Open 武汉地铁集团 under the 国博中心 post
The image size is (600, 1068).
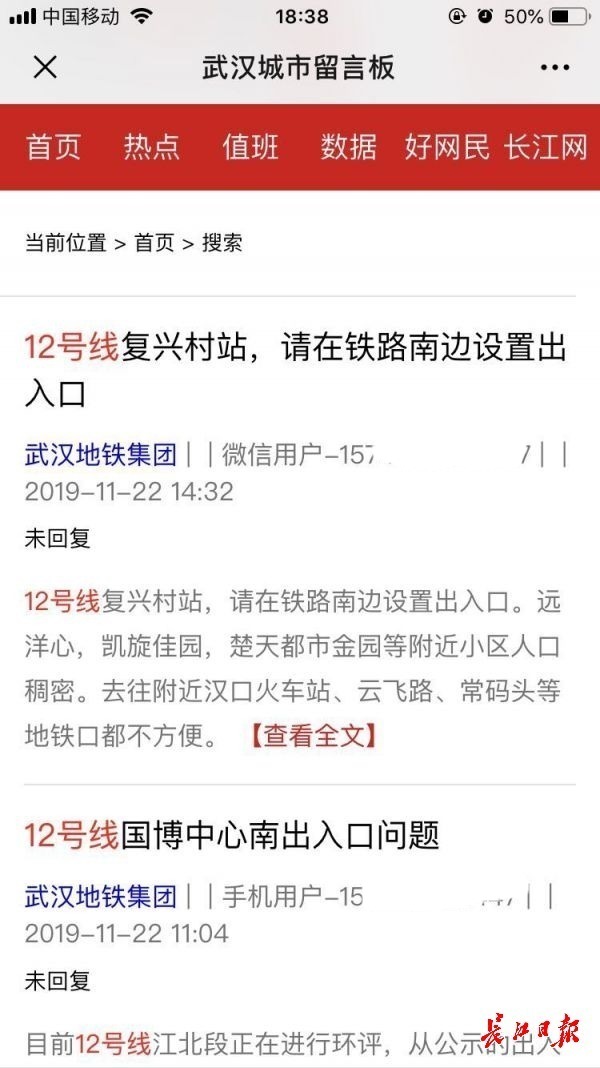100,896
